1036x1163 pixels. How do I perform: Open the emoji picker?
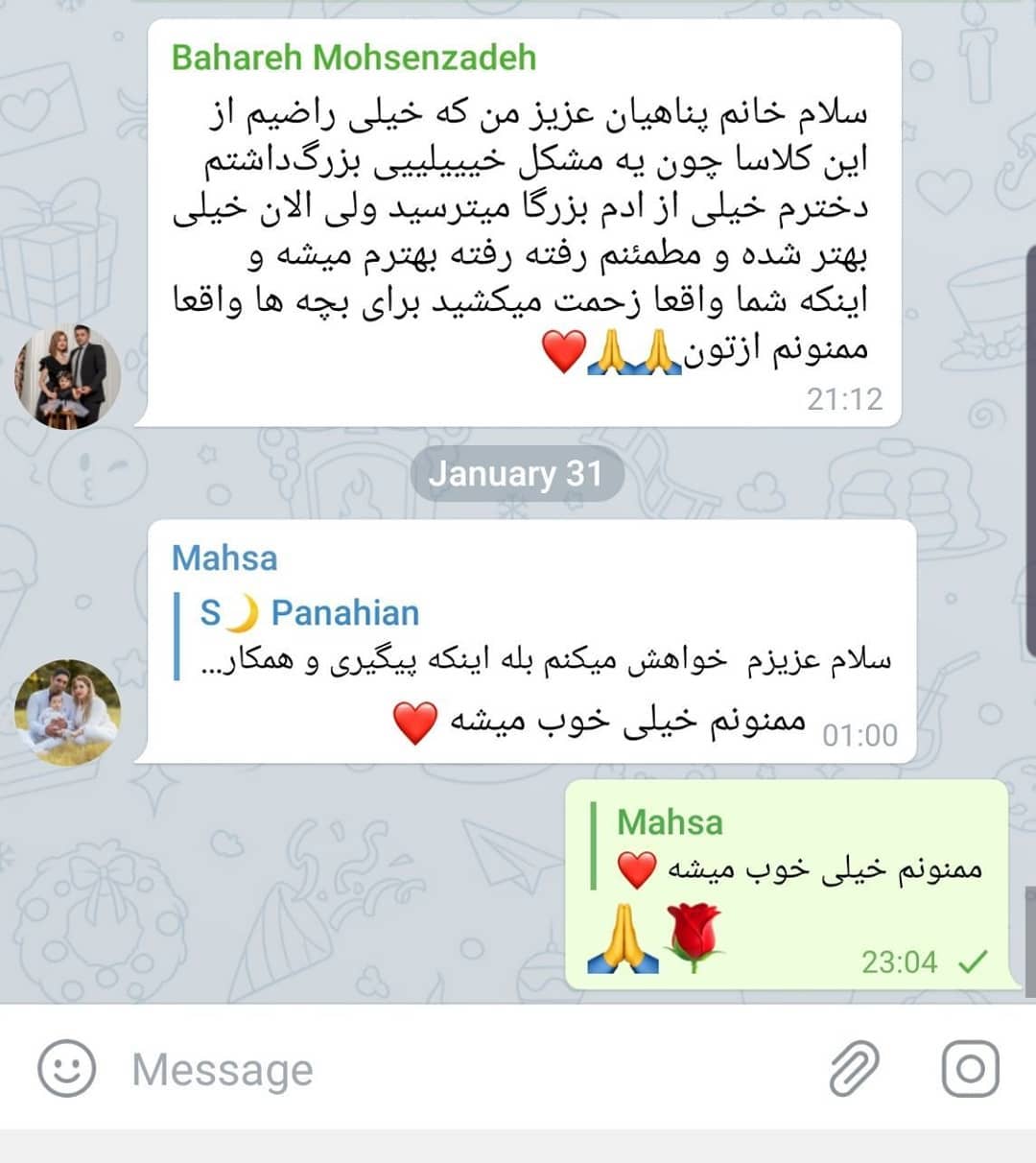(x=66, y=1068)
